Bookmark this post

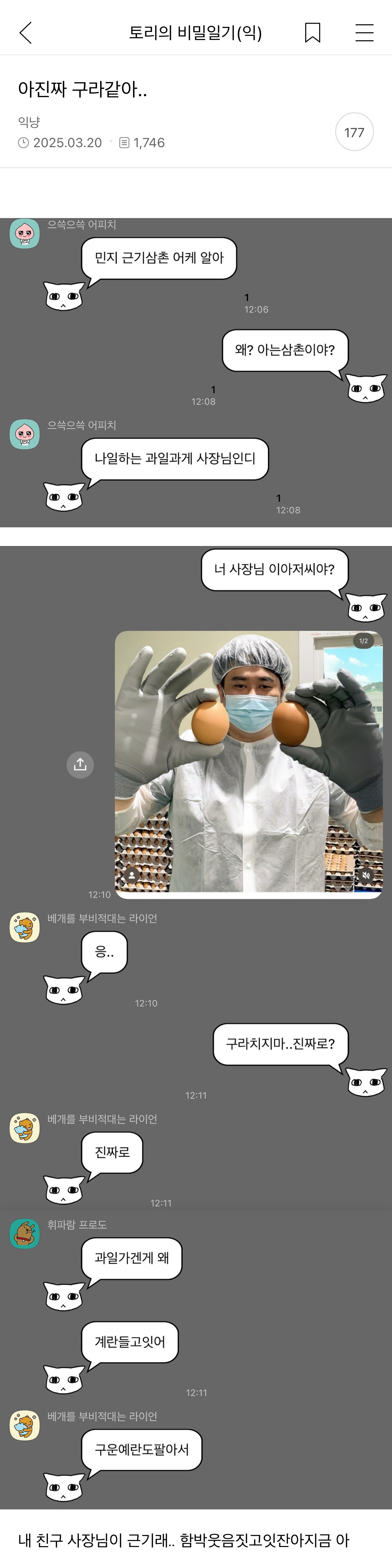click(313, 32)
